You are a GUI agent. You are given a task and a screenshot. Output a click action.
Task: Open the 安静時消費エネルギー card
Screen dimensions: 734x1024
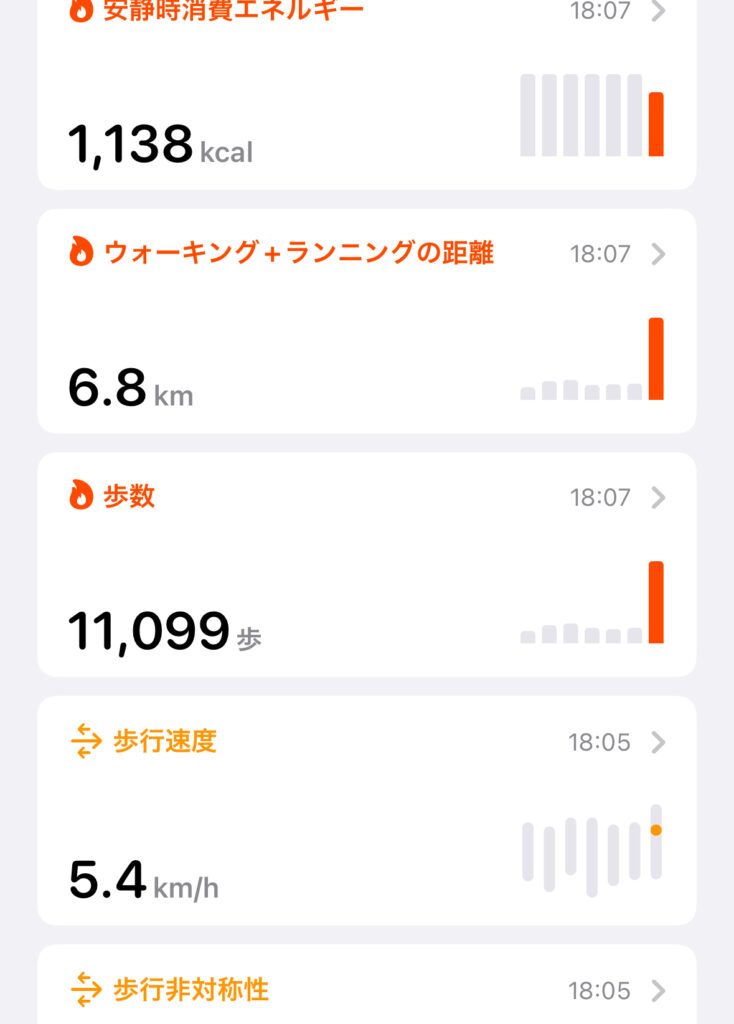(366, 95)
